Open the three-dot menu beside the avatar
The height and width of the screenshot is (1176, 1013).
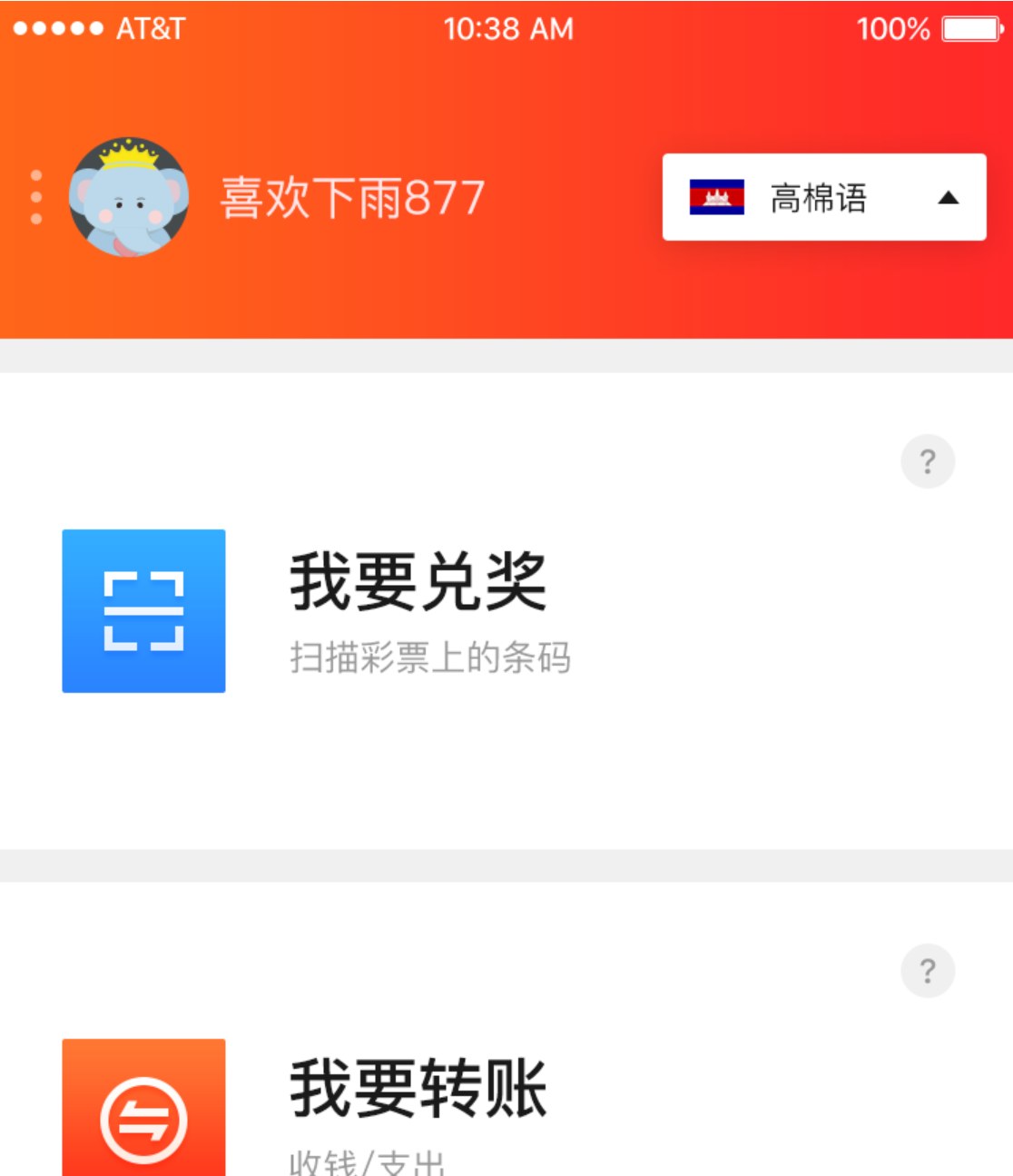click(36, 197)
